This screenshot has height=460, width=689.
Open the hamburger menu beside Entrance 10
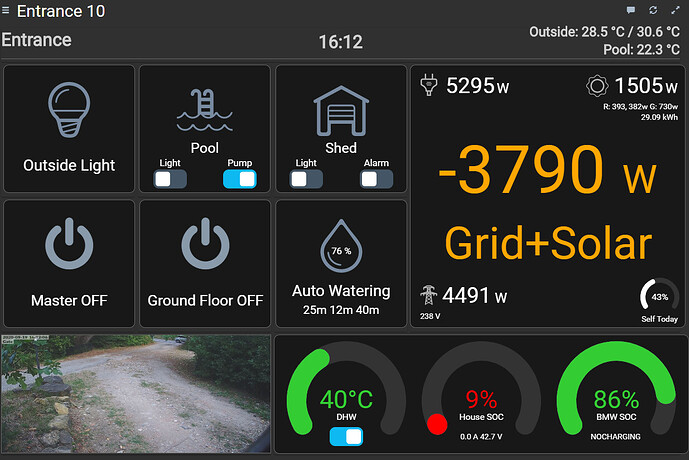[6, 11]
